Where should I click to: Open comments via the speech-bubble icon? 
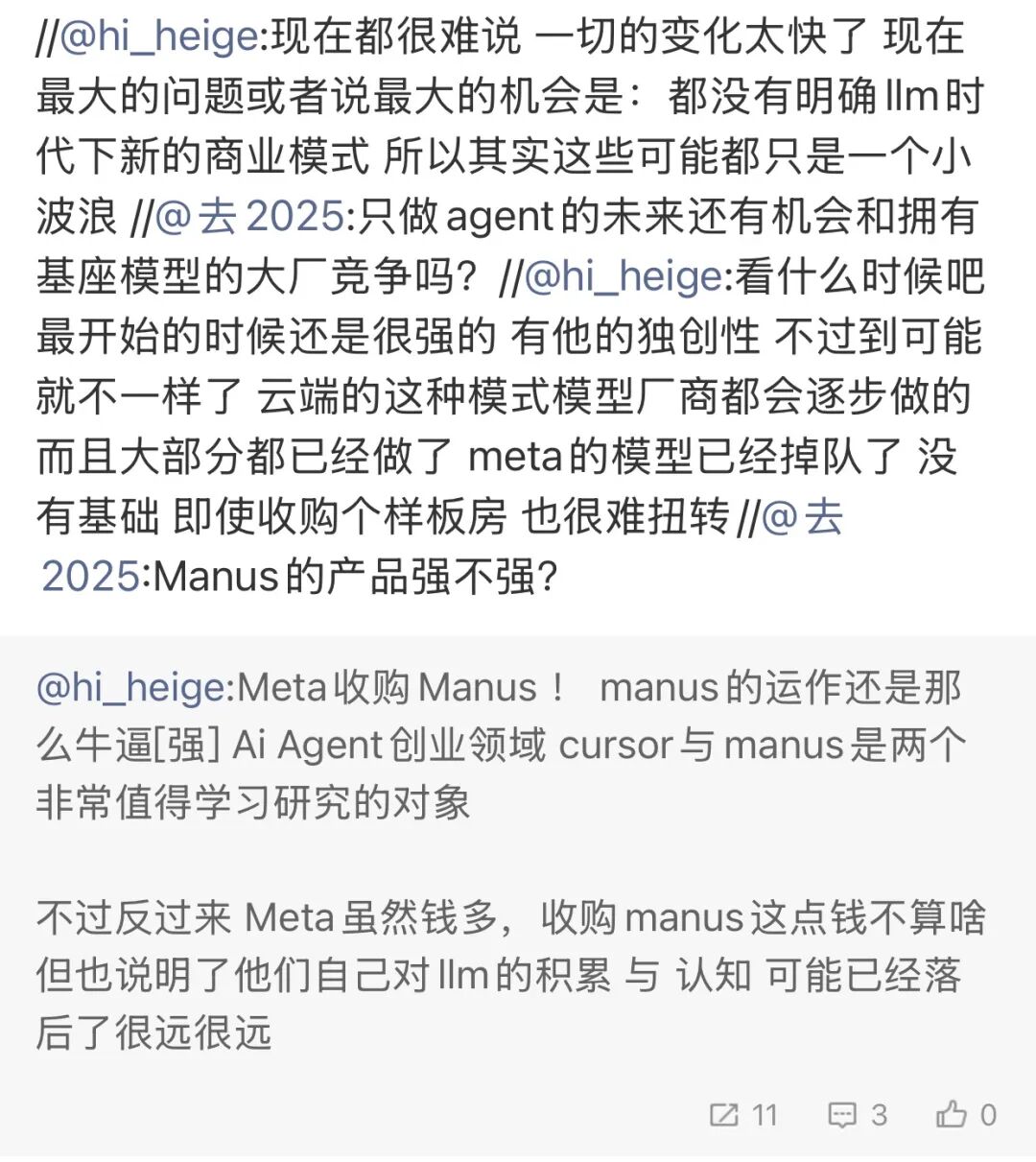tap(842, 1116)
